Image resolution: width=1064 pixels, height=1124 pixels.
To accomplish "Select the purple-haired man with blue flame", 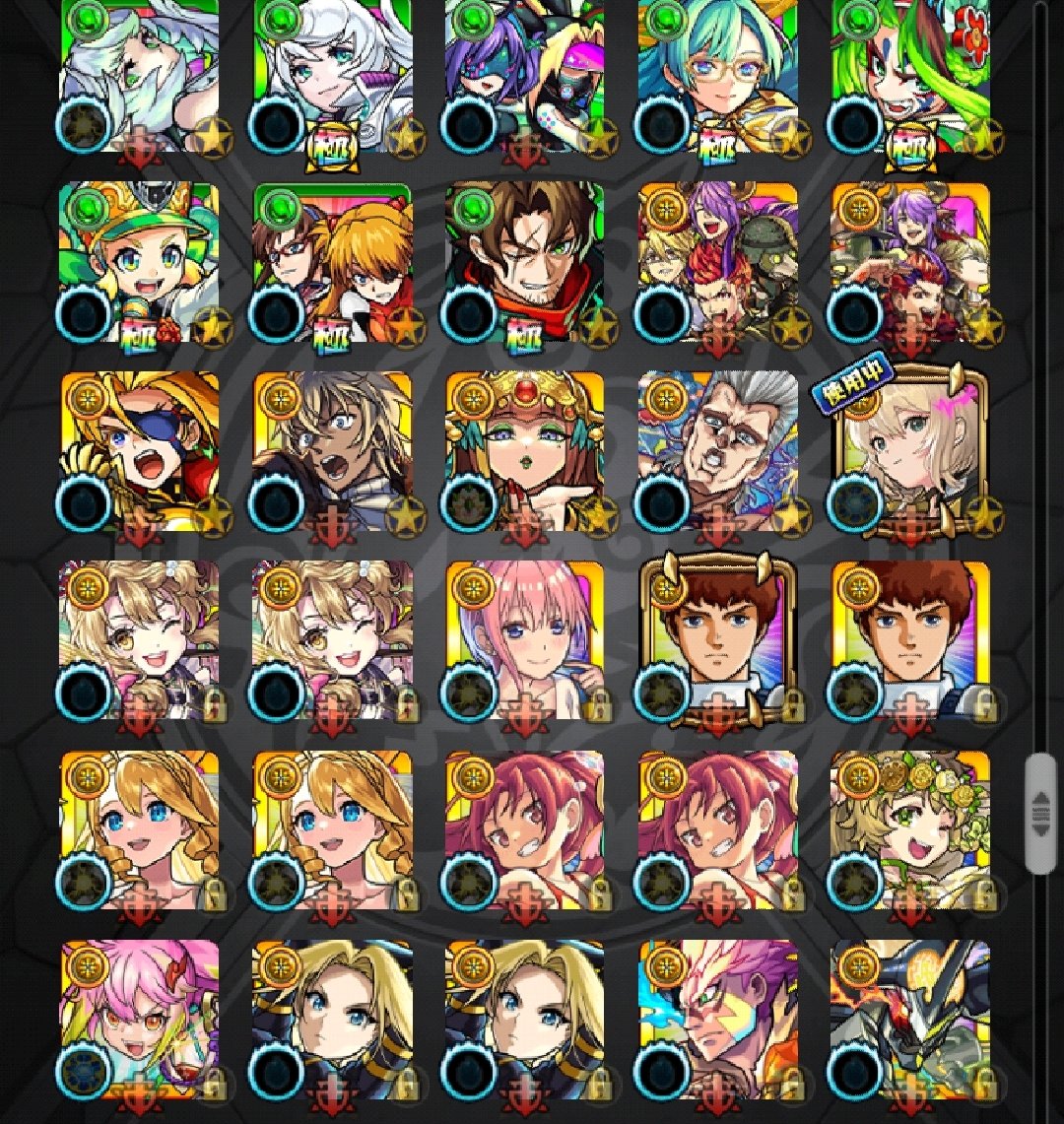I will click(x=717, y=1019).
